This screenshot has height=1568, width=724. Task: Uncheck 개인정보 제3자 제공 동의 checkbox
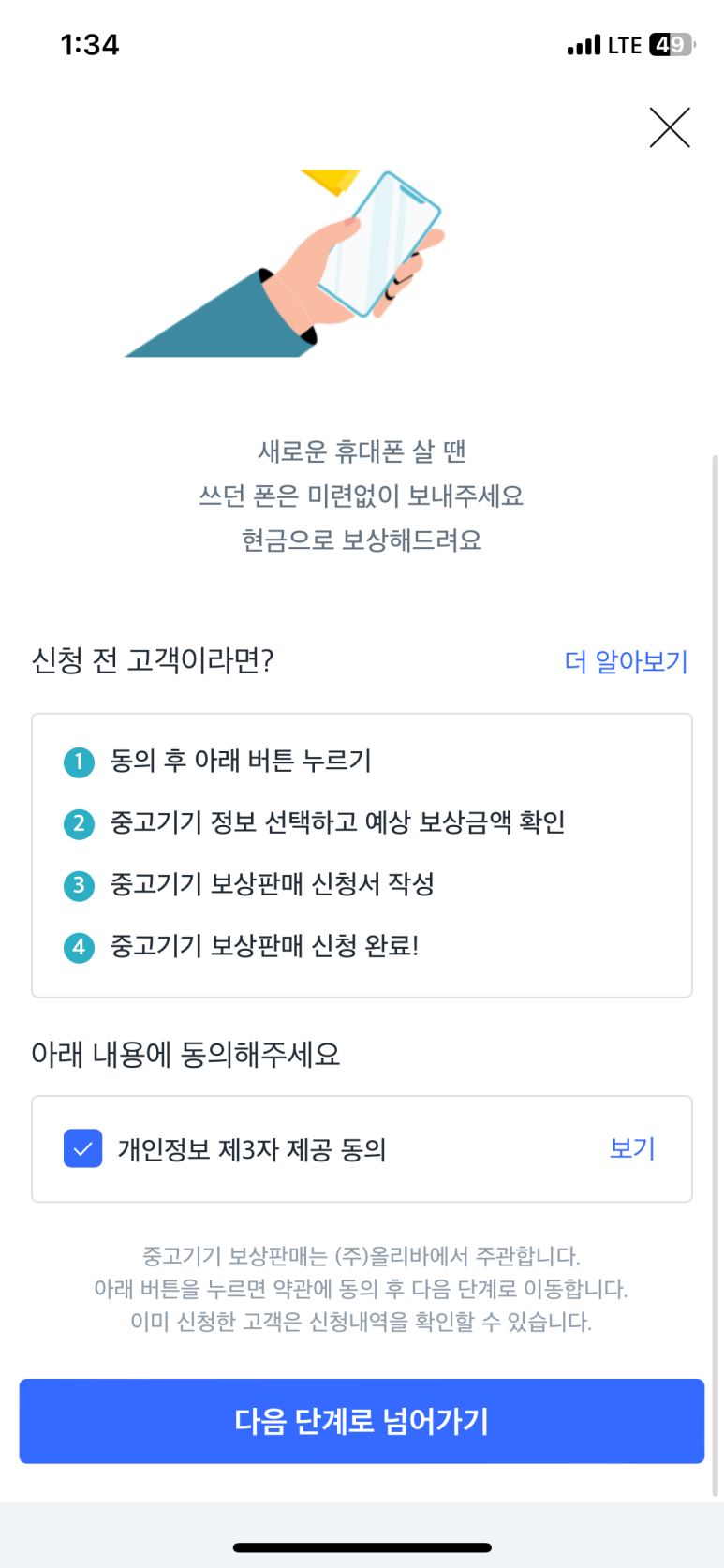[82, 1148]
